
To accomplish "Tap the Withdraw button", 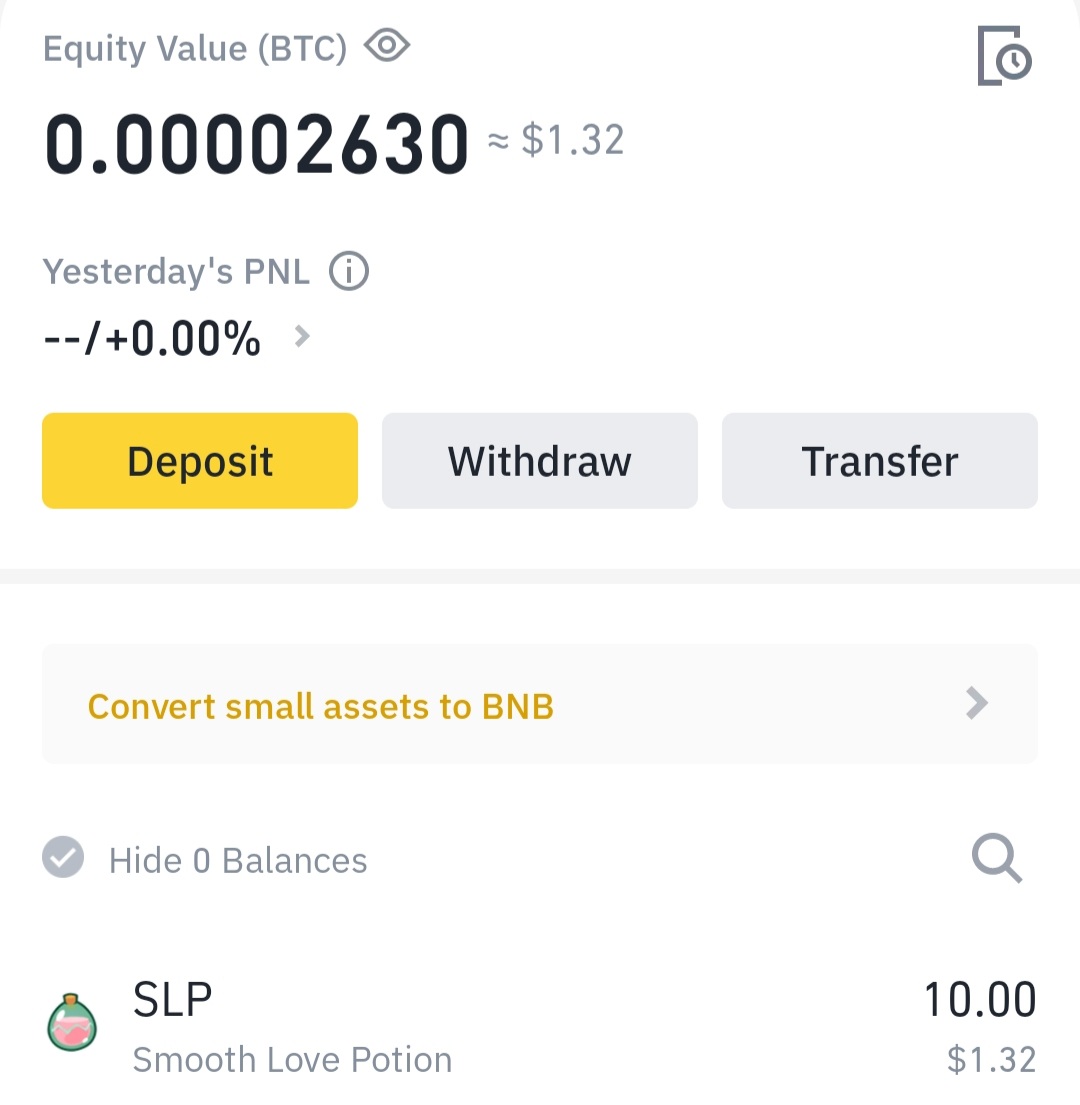I will pyautogui.click(x=539, y=461).
